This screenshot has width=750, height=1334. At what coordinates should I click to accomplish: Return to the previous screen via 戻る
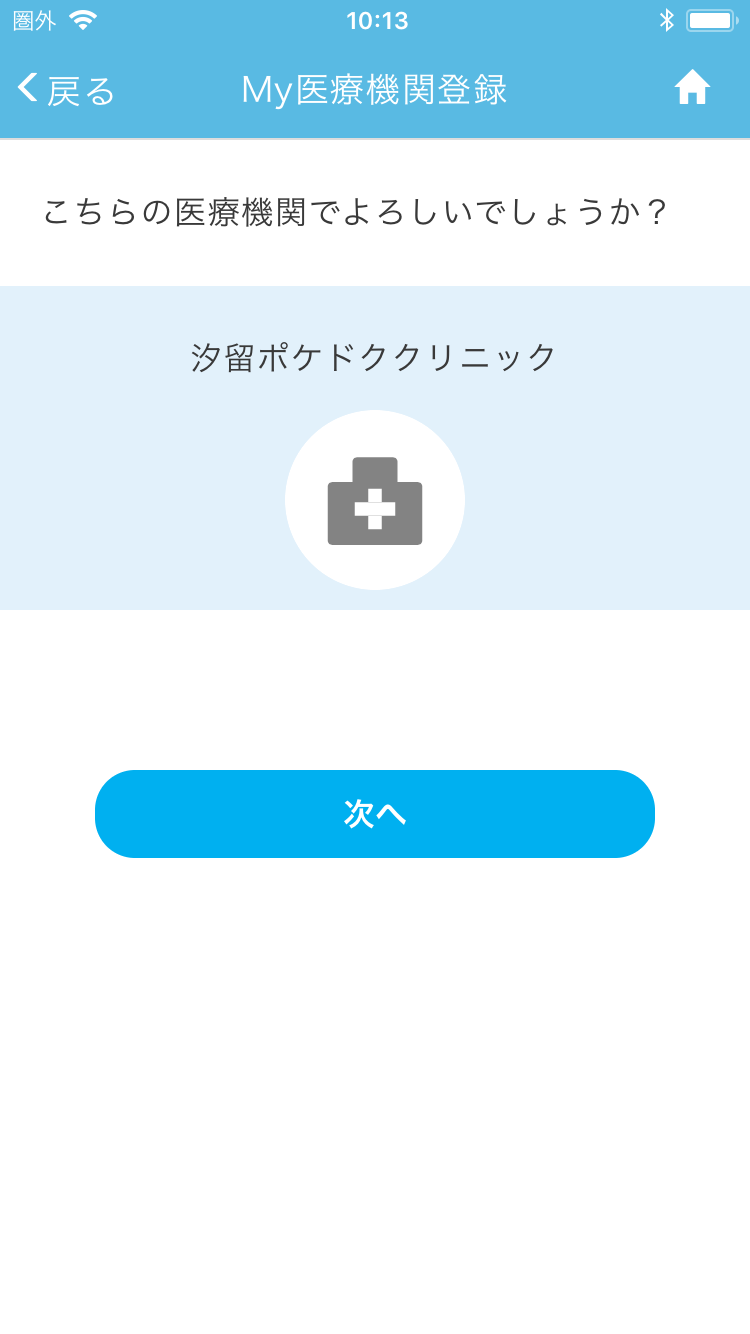70,89
